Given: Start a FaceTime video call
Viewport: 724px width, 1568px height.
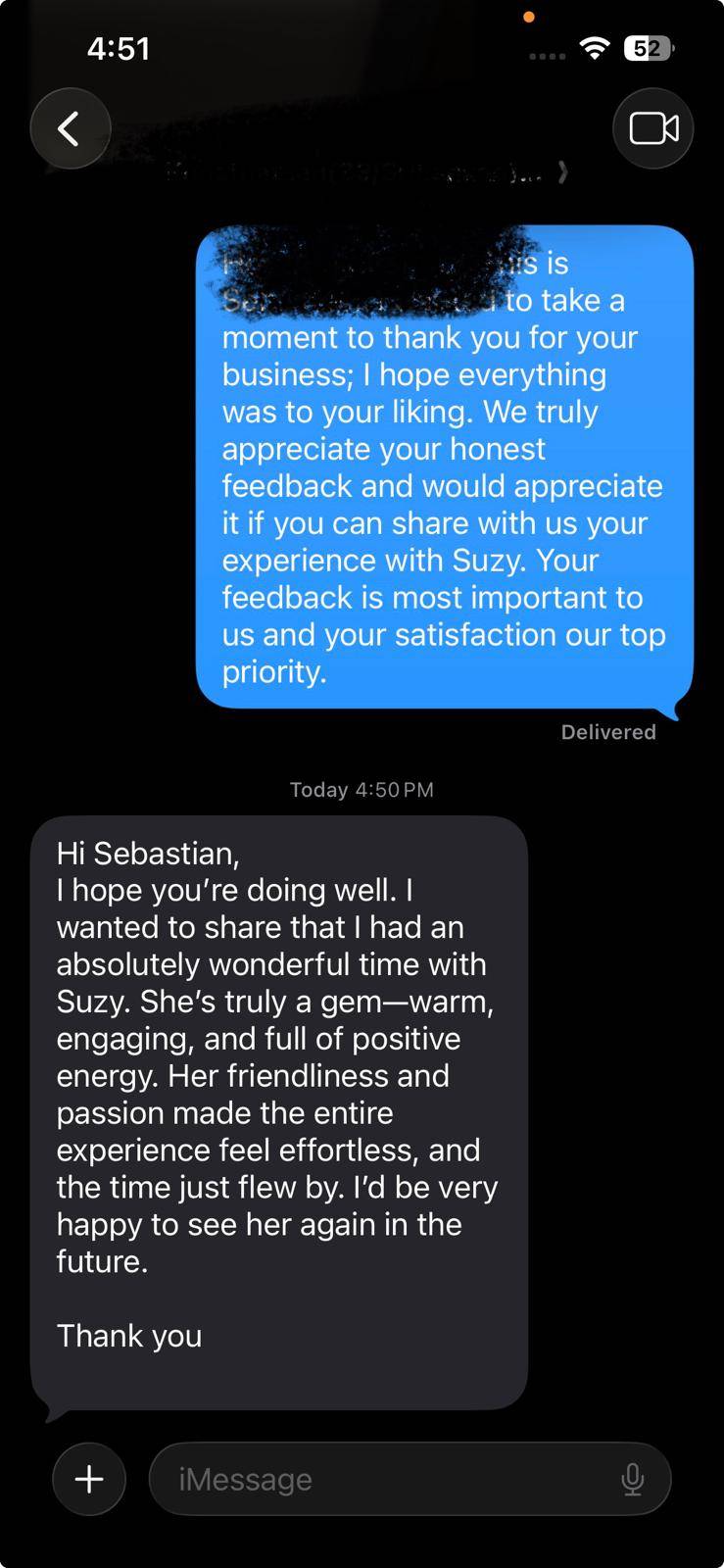Looking at the screenshot, I should coord(652,128).
